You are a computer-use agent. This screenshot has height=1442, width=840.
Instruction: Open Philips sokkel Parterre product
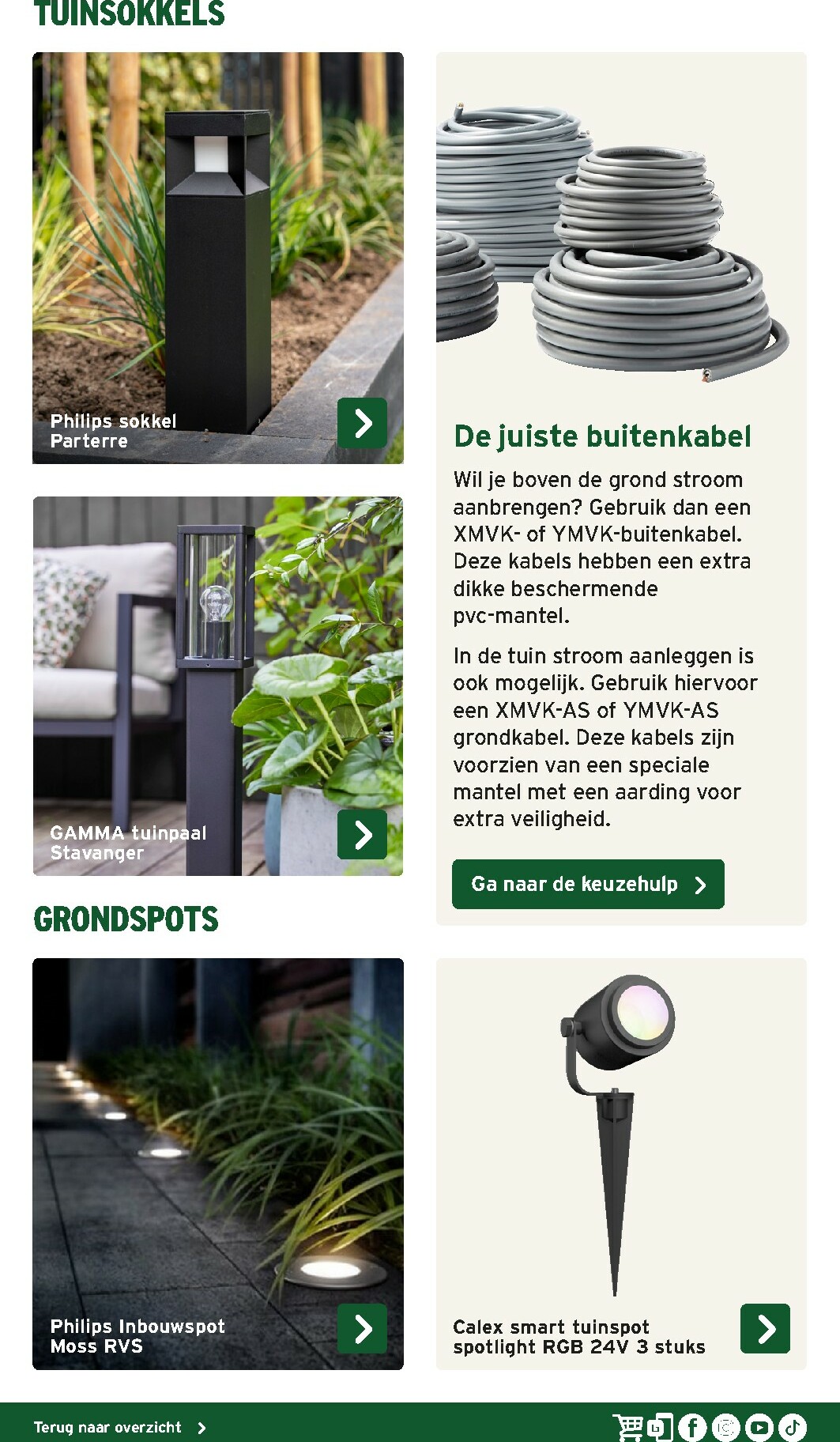point(362,423)
